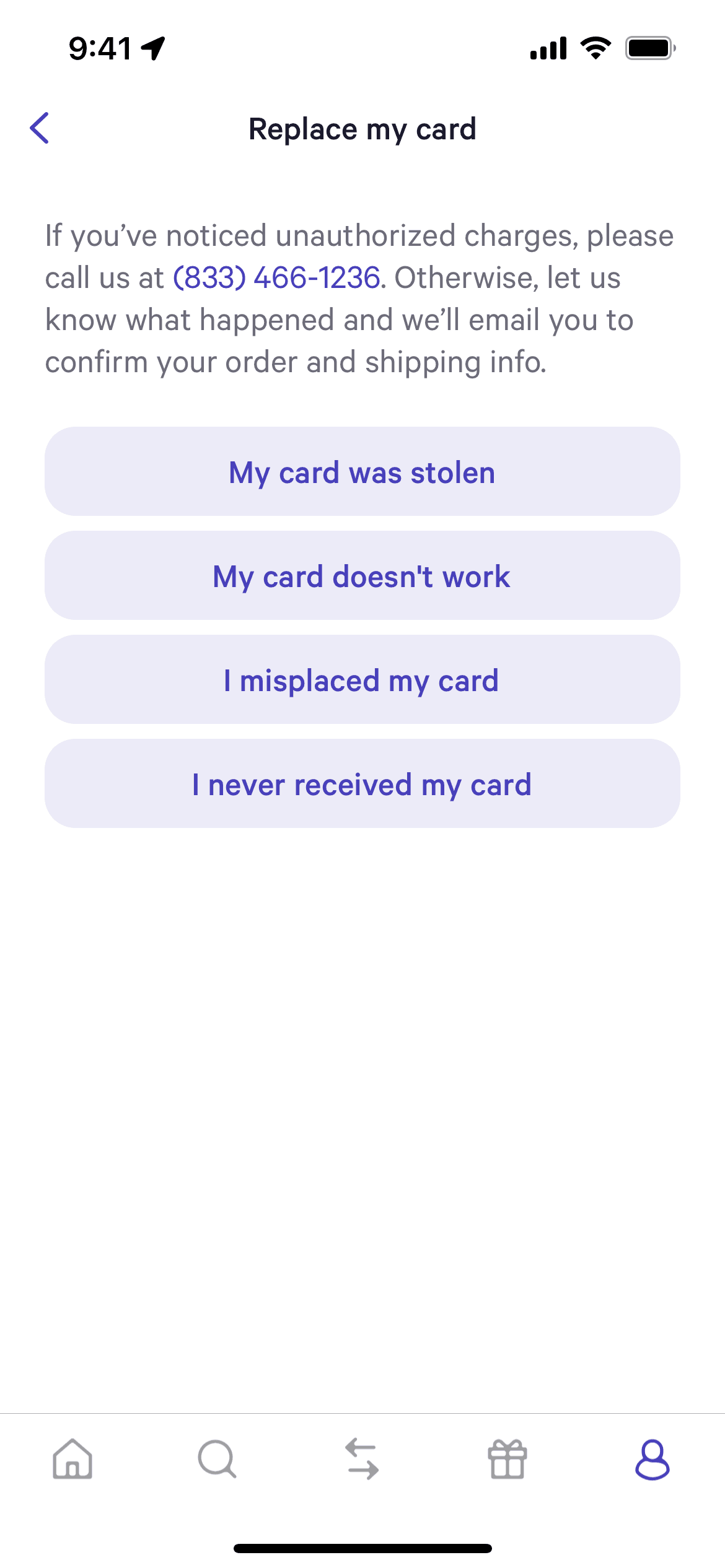
Task: Open the home tab
Action: coord(72,1458)
